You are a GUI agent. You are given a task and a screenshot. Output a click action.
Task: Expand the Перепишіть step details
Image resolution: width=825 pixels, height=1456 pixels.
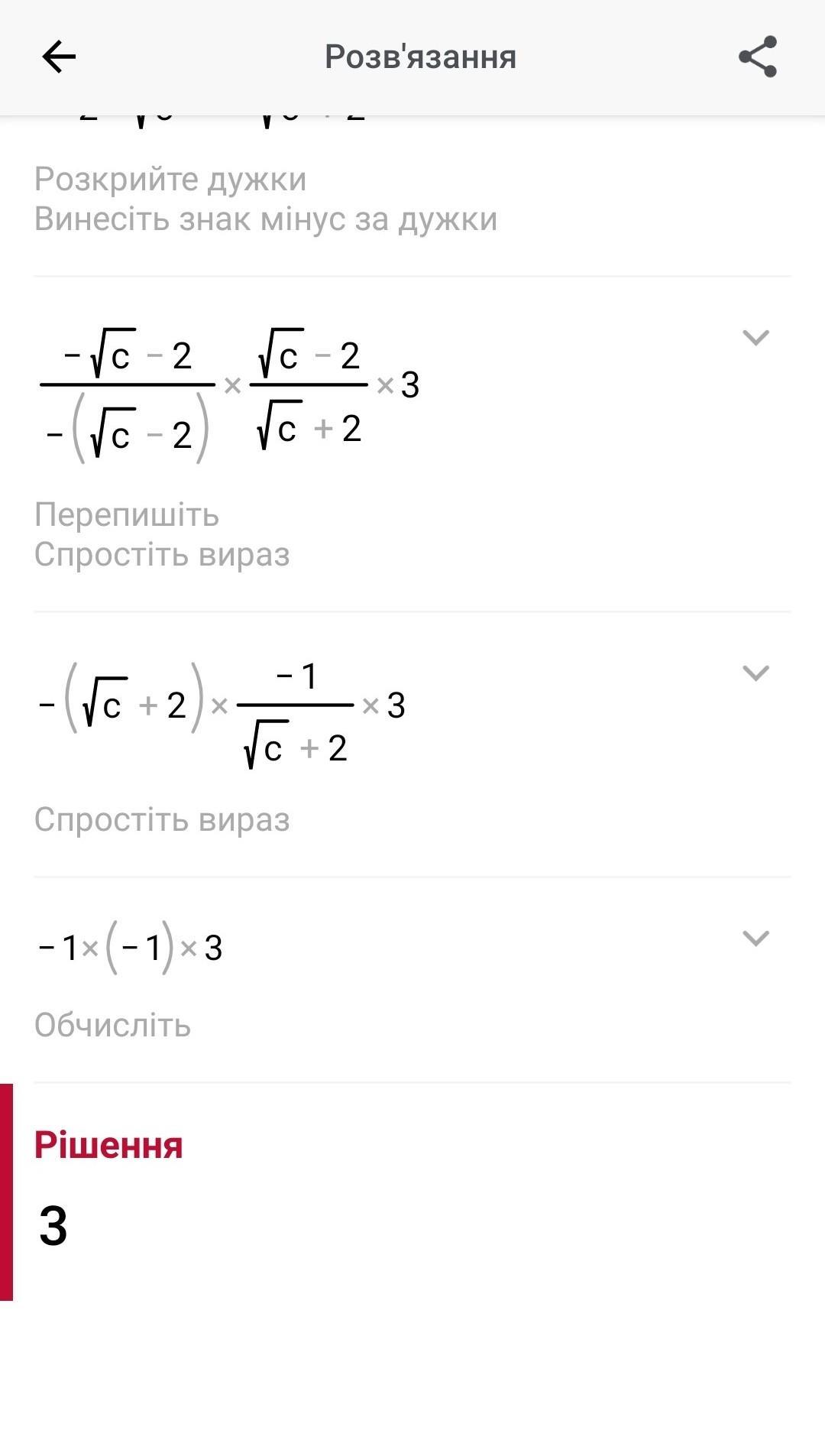(x=755, y=337)
